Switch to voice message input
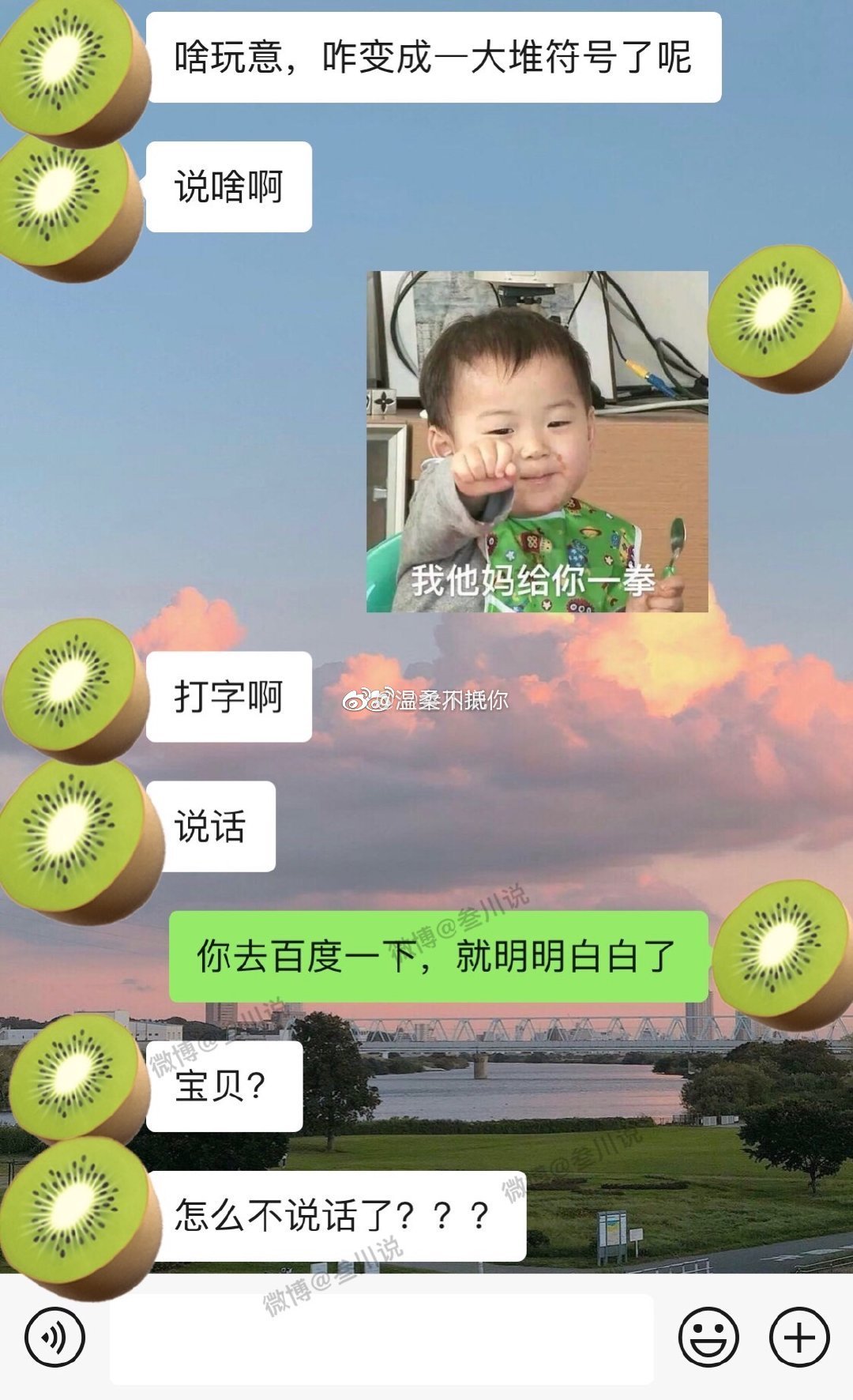 point(54,1337)
